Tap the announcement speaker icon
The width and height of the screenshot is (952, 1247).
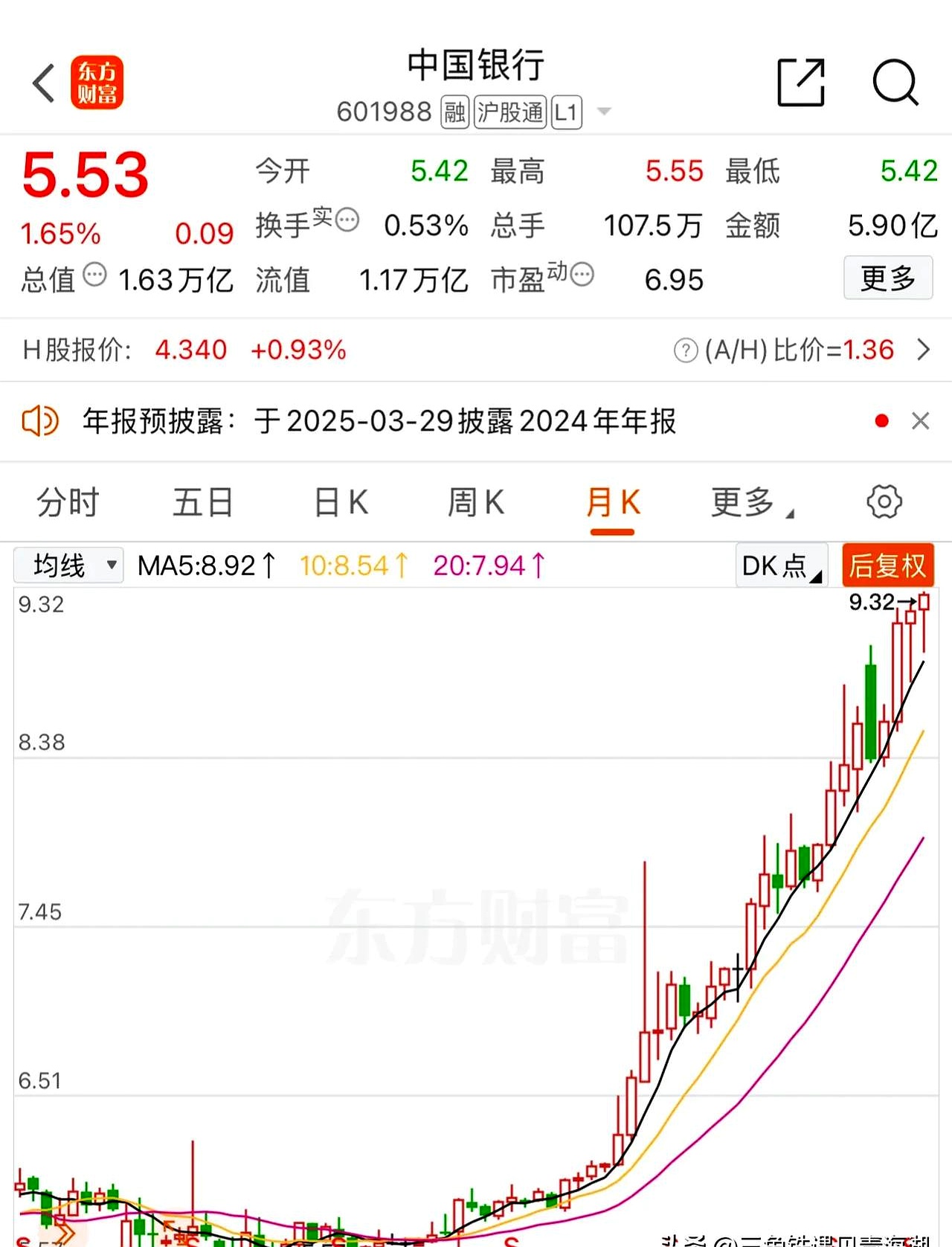(39, 421)
